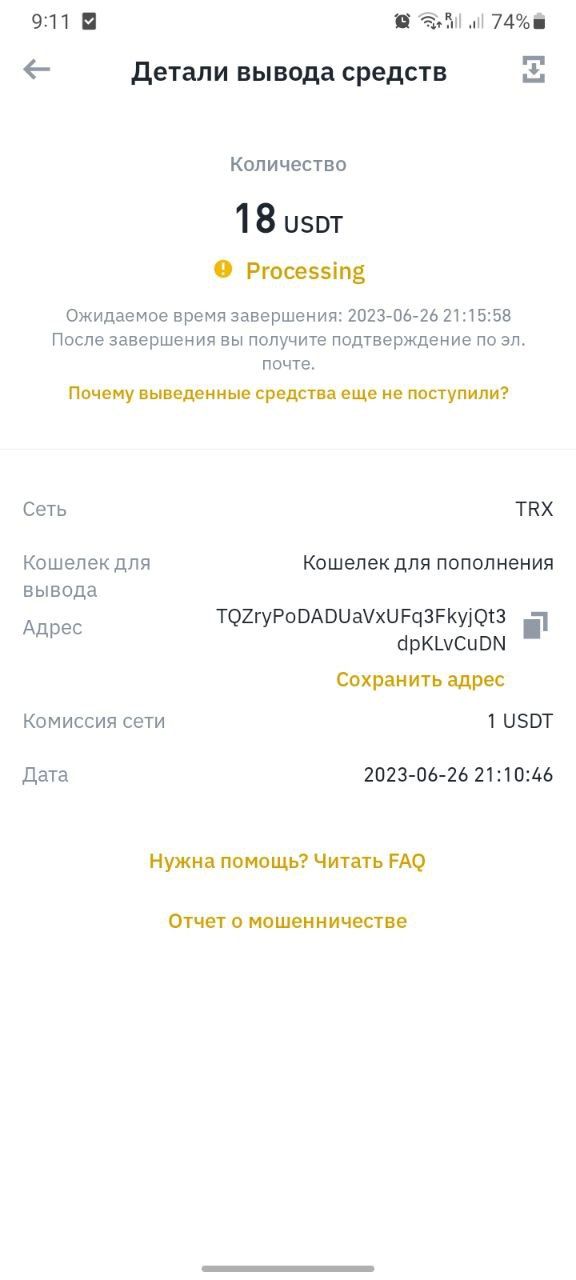Tap 'Сохранить адрес' to save address
576x1280 pixels.
[420, 680]
